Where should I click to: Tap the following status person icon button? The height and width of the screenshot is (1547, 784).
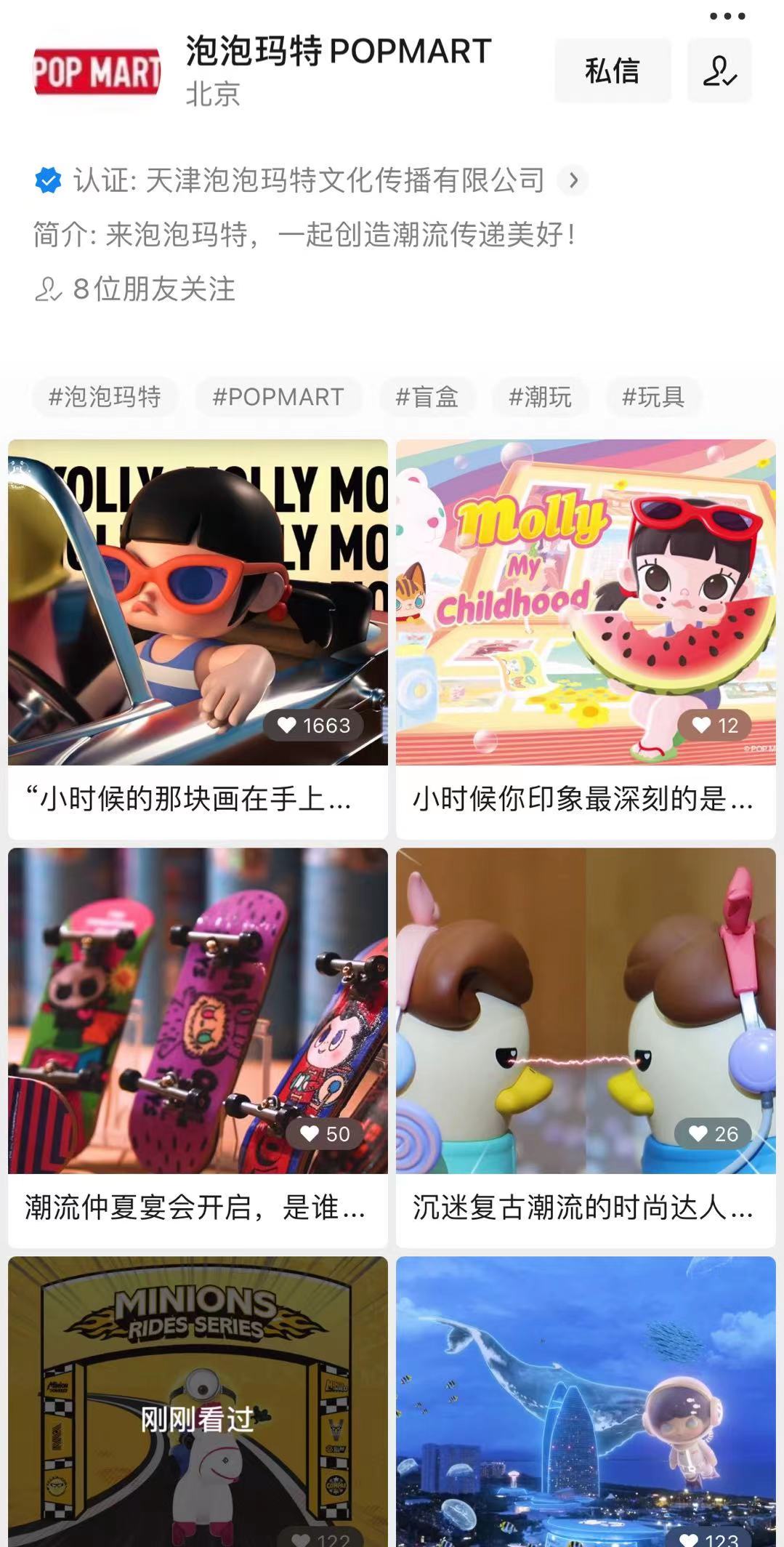point(719,71)
